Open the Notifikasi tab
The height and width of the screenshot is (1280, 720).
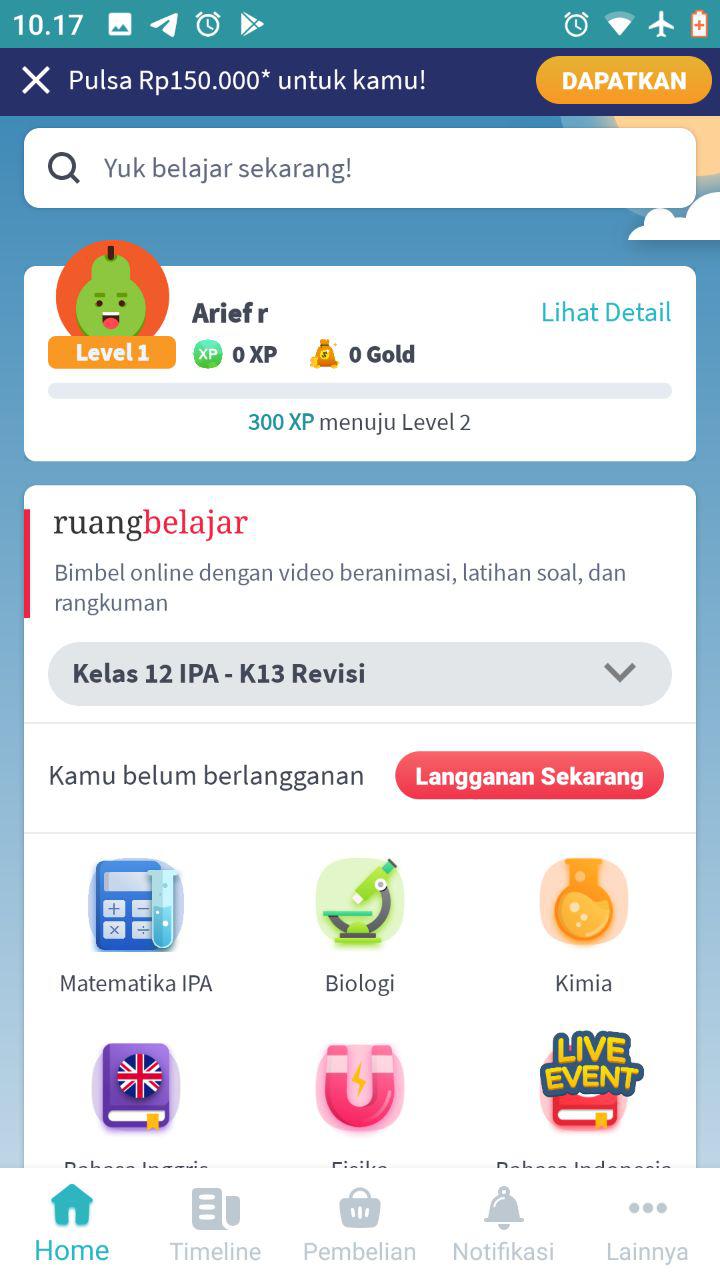point(503,1224)
